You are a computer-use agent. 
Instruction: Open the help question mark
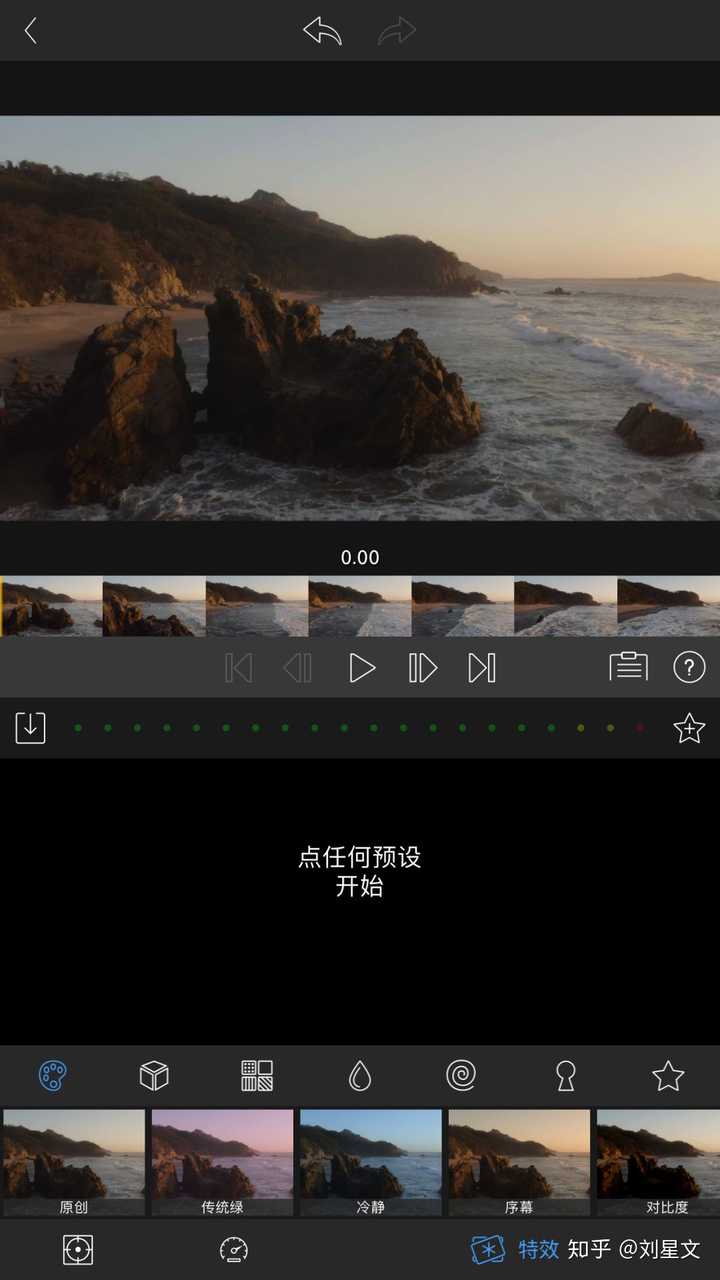[689, 667]
